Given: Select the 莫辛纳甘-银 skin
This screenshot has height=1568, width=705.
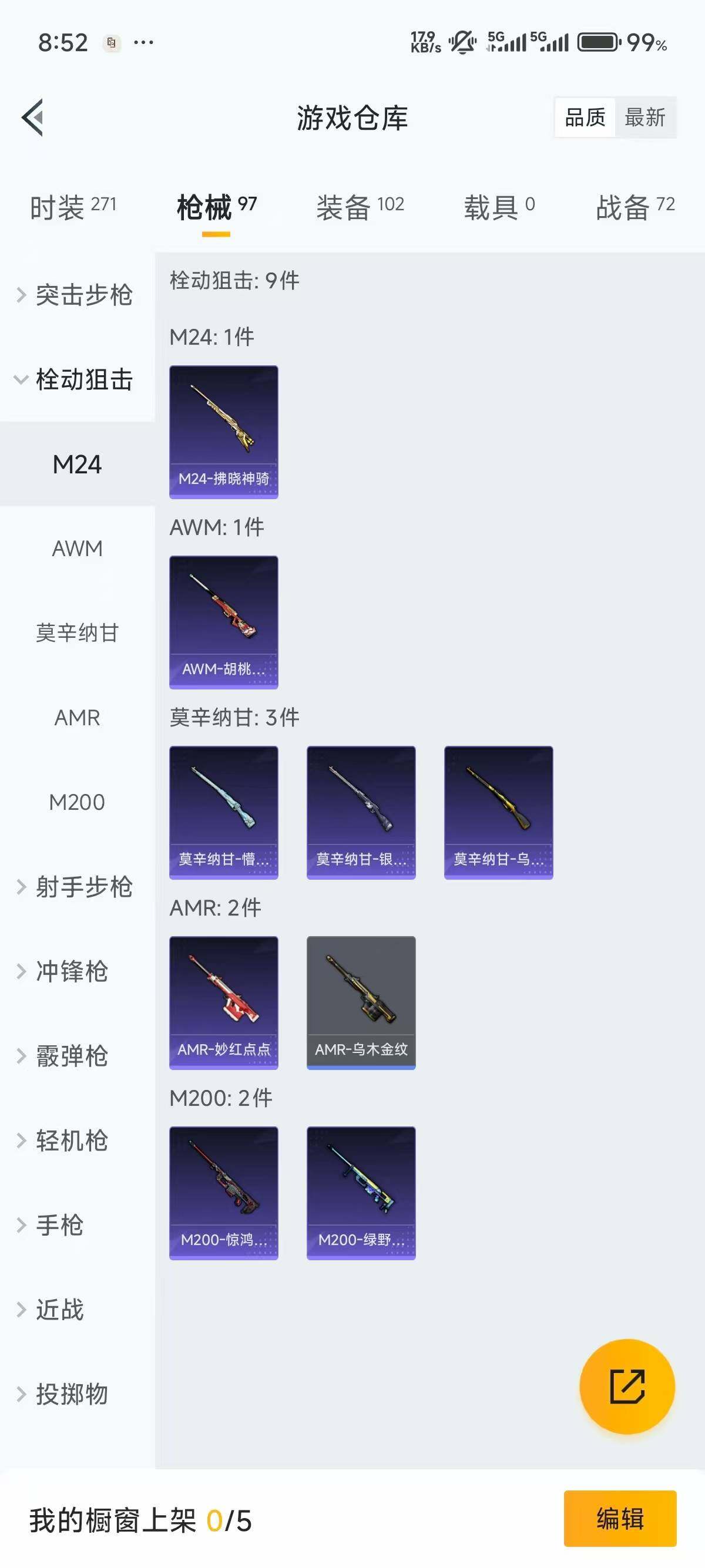Looking at the screenshot, I should tap(361, 812).
